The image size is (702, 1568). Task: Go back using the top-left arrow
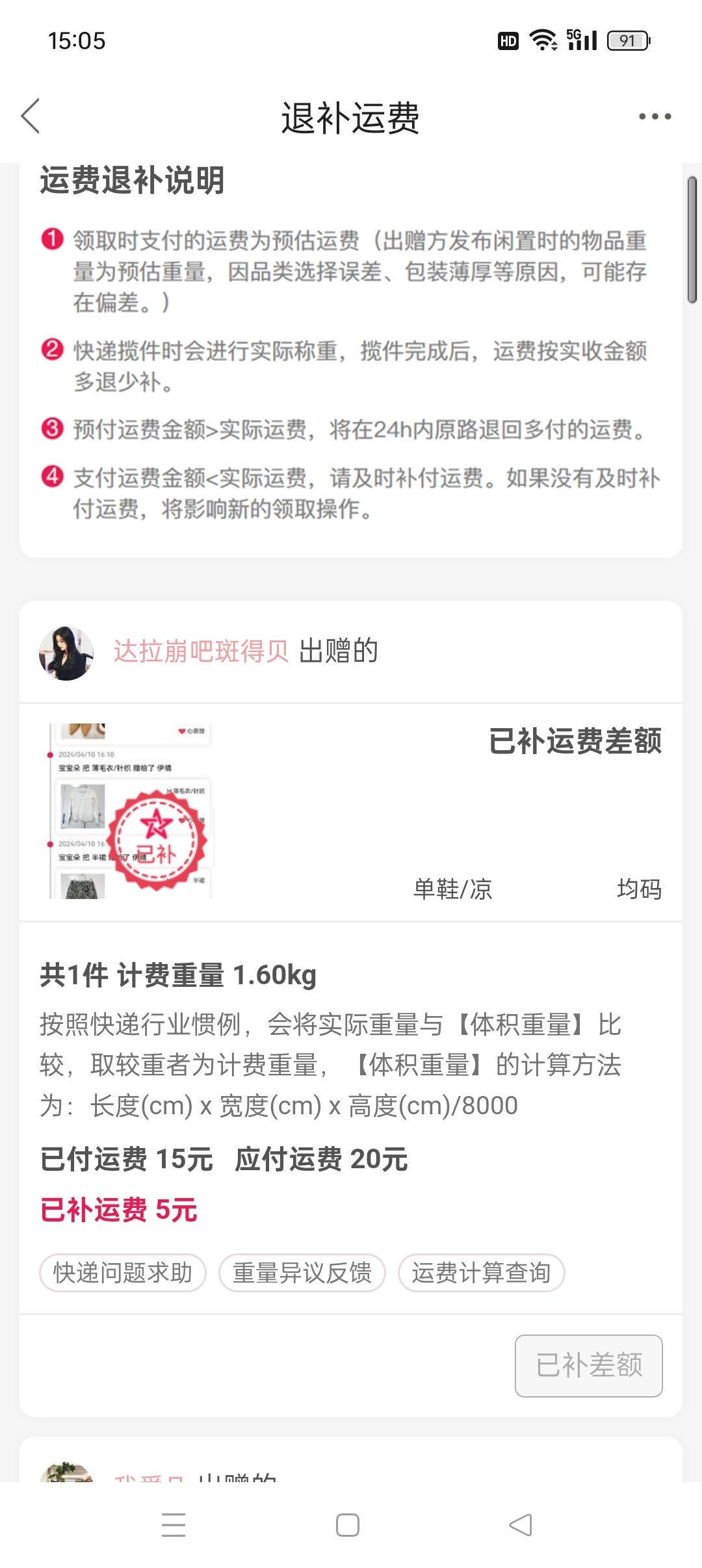(31, 116)
